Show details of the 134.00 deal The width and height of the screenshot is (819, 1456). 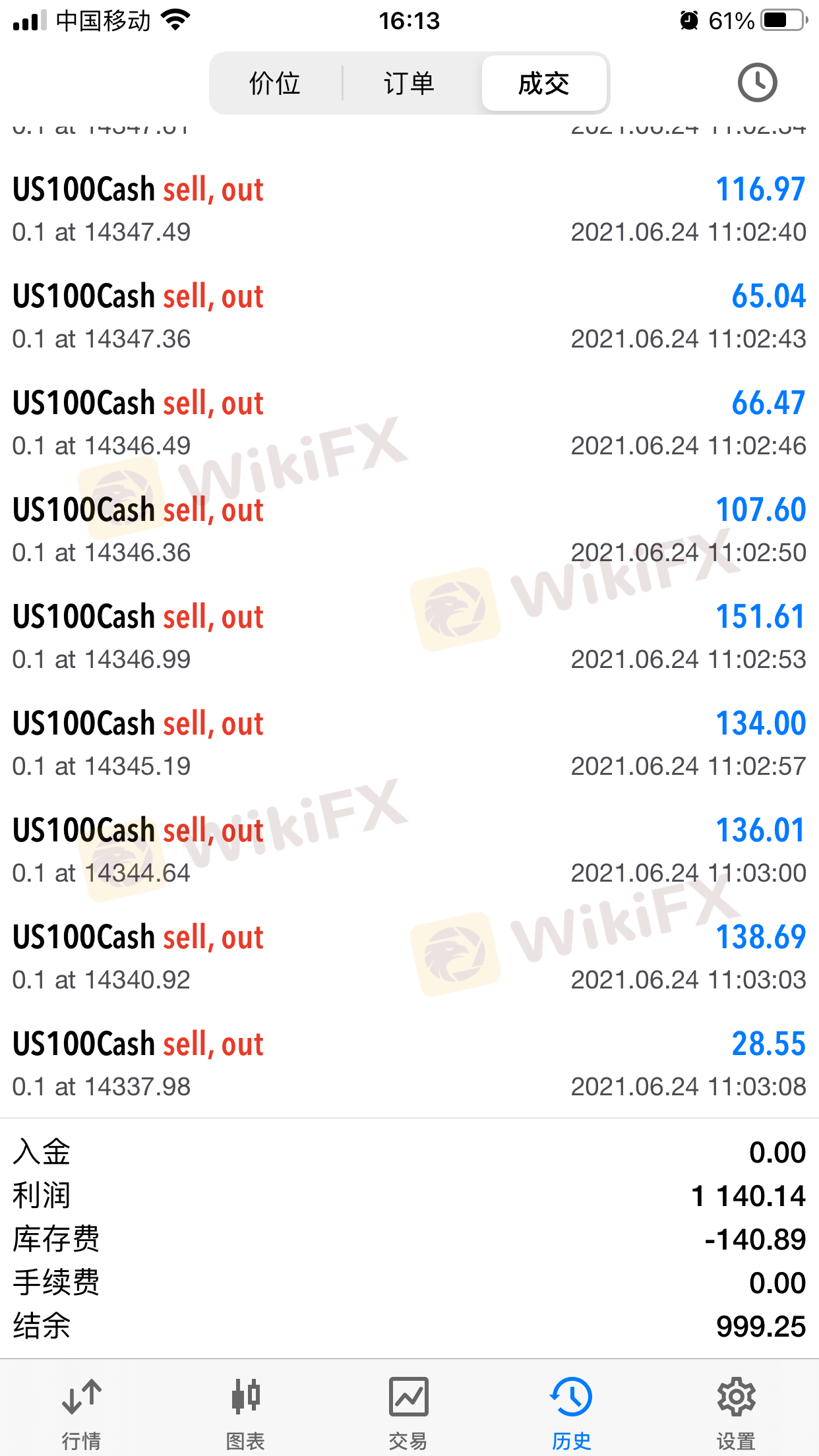point(409,744)
